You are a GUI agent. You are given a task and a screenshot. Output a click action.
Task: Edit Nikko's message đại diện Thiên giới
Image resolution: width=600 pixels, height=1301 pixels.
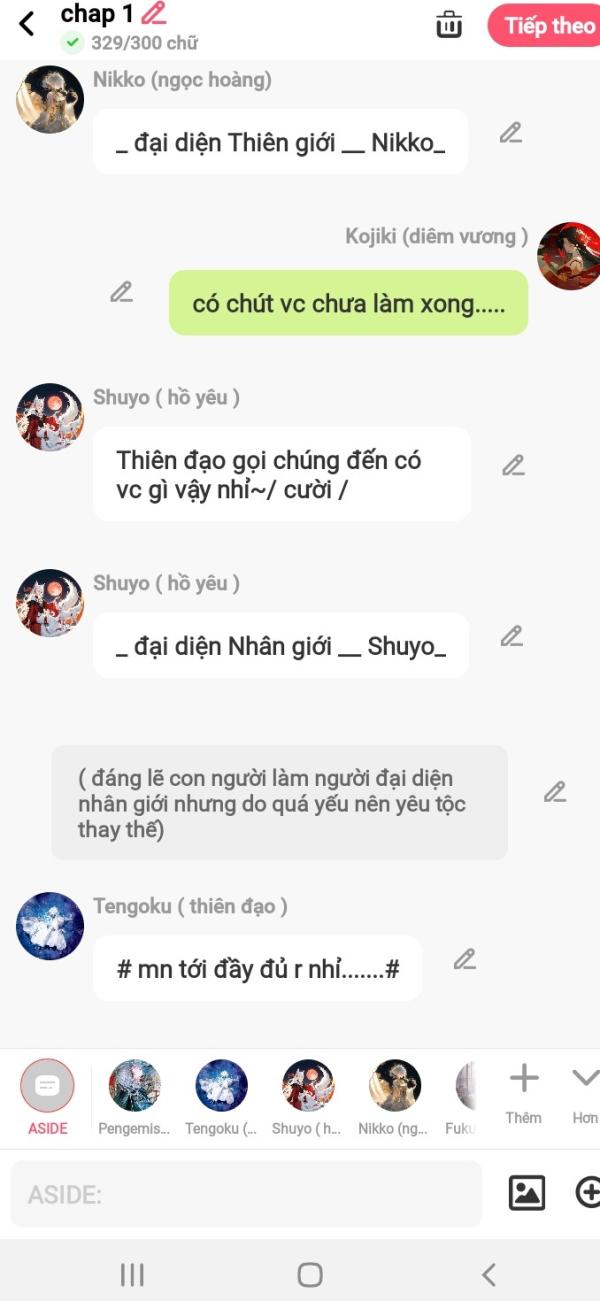tap(511, 132)
